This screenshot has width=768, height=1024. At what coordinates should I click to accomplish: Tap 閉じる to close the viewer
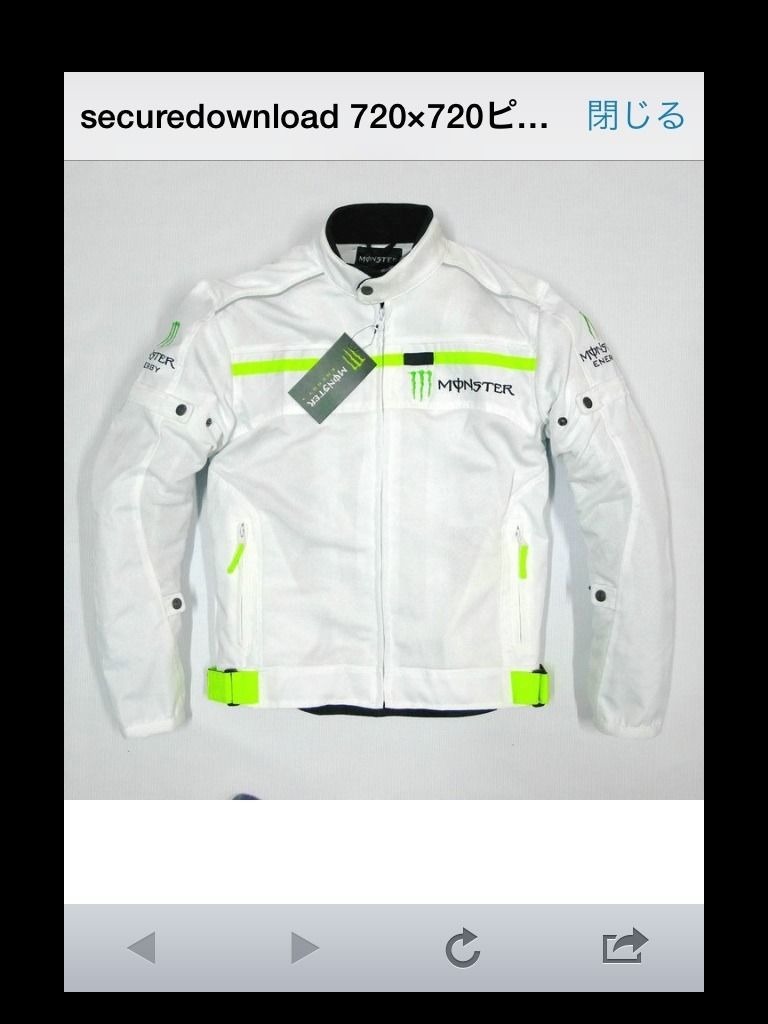636,116
